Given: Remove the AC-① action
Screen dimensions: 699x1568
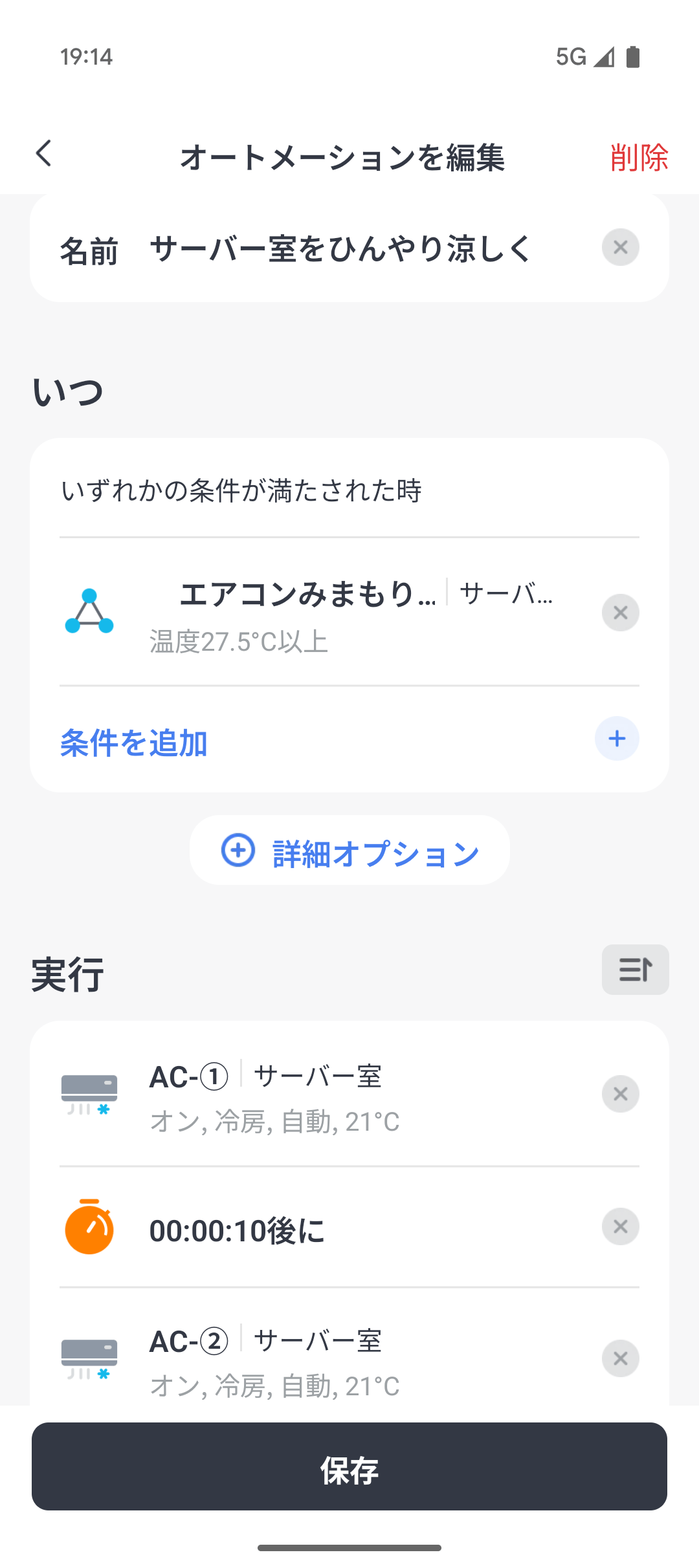Looking at the screenshot, I should point(620,1094).
